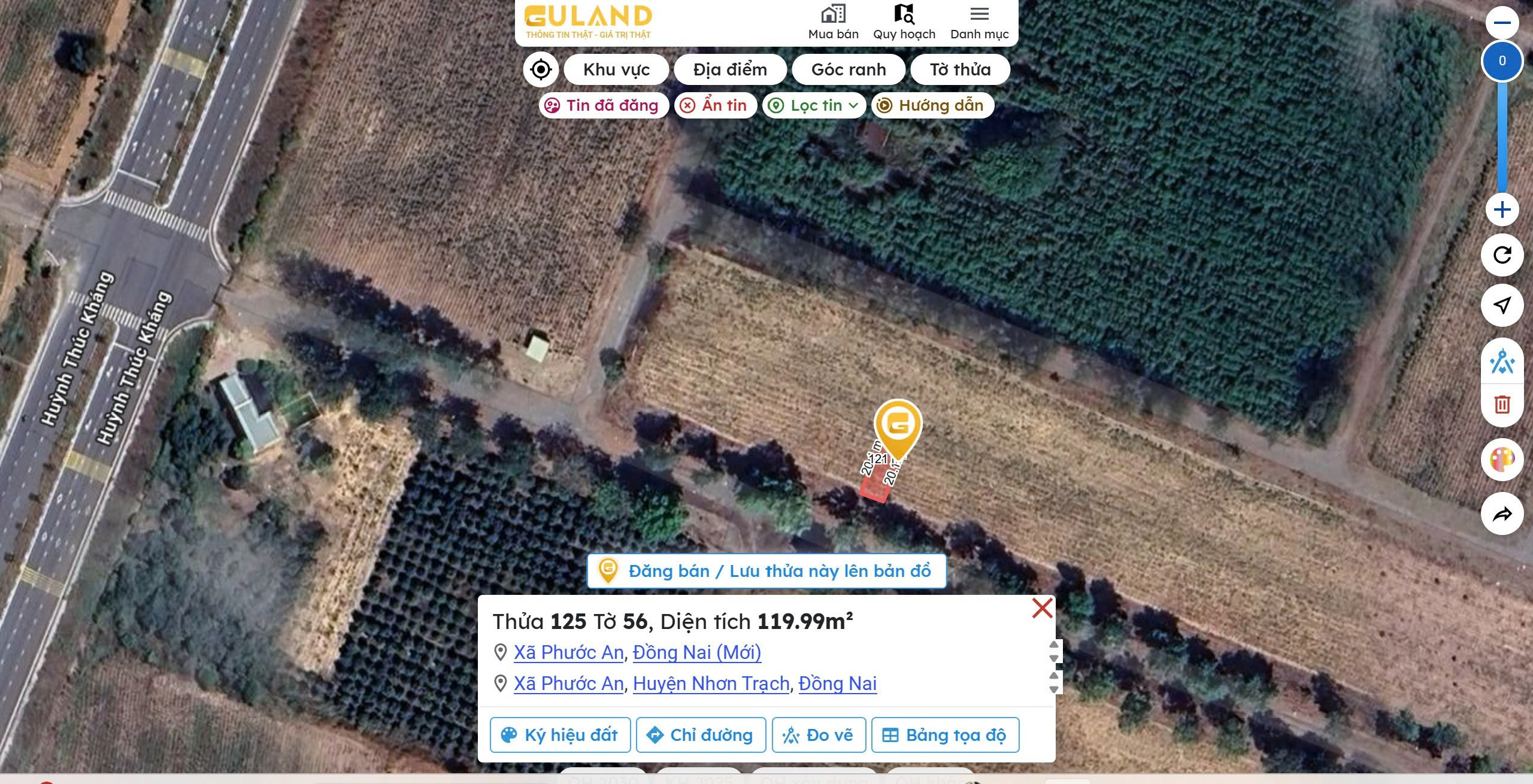Expand the Lọc tin filter dropdown
The height and width of the screenshot is (784, 1533).
814,105
